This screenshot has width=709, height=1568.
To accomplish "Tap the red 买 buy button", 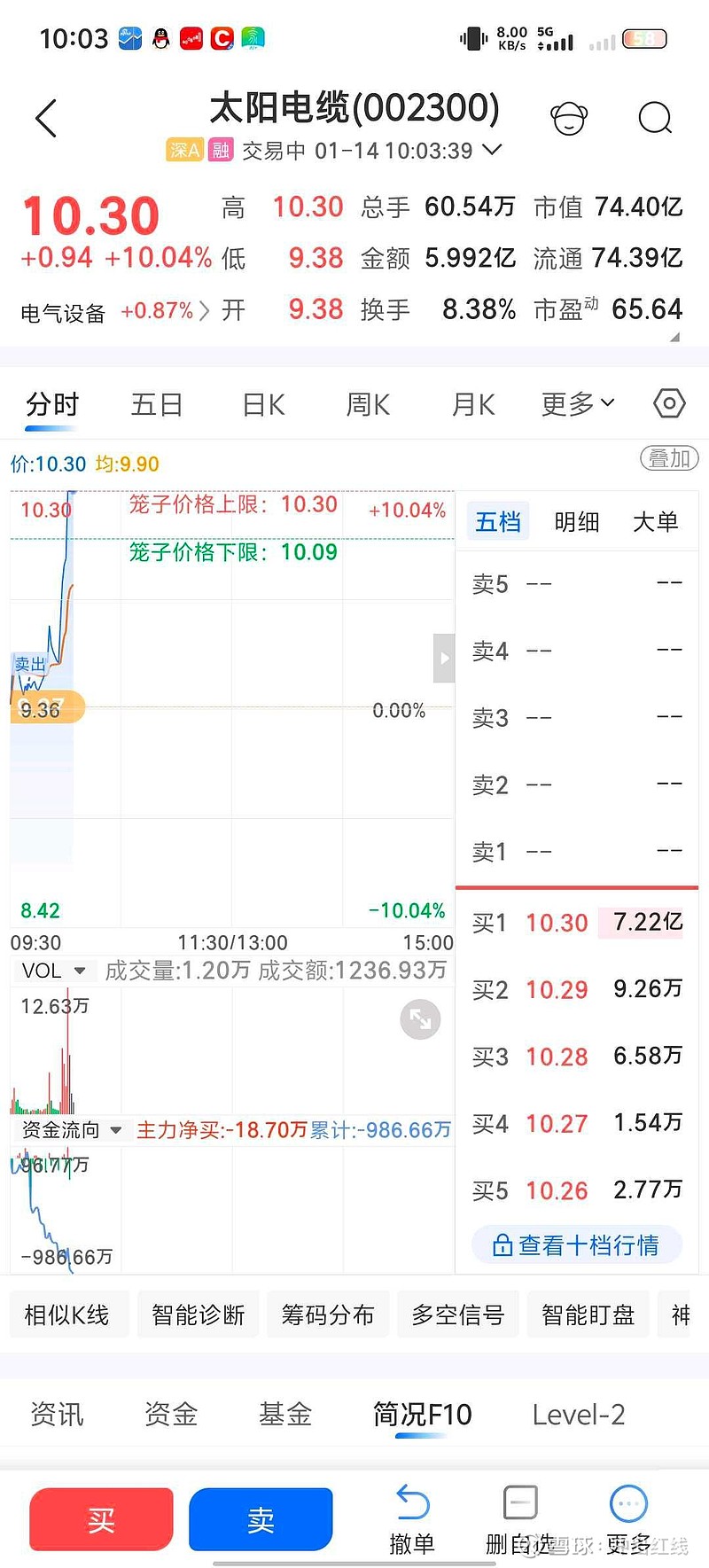I will [101, 1520].
